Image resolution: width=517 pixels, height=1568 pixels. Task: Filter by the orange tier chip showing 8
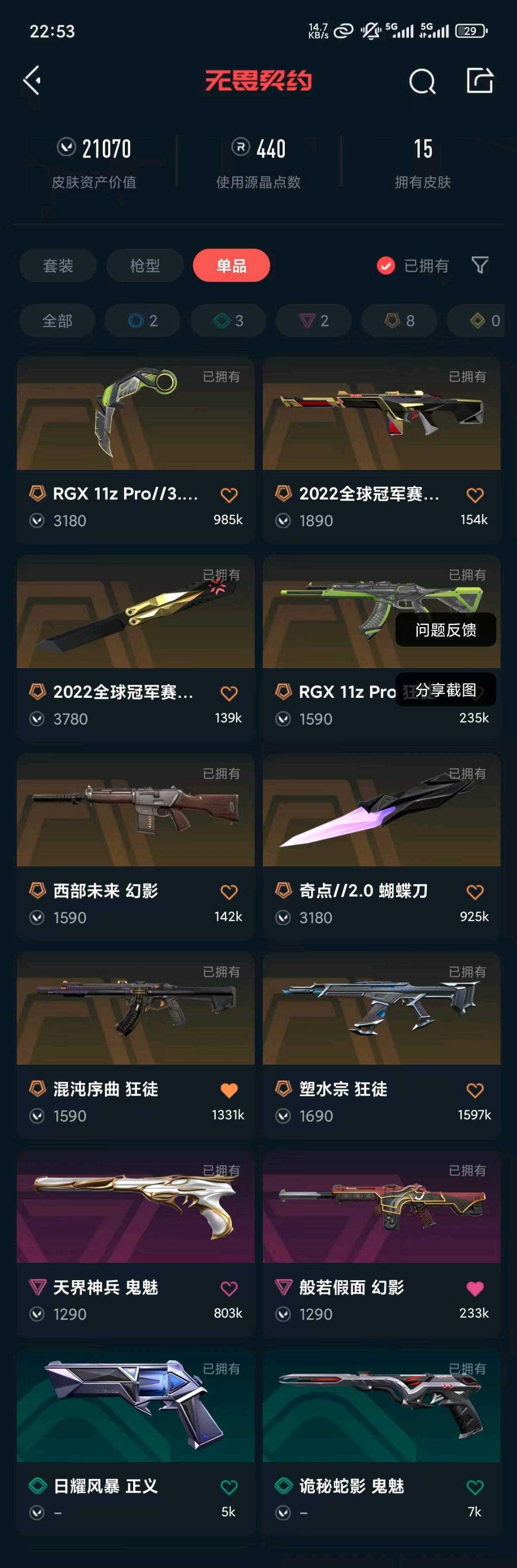(400, 321)
